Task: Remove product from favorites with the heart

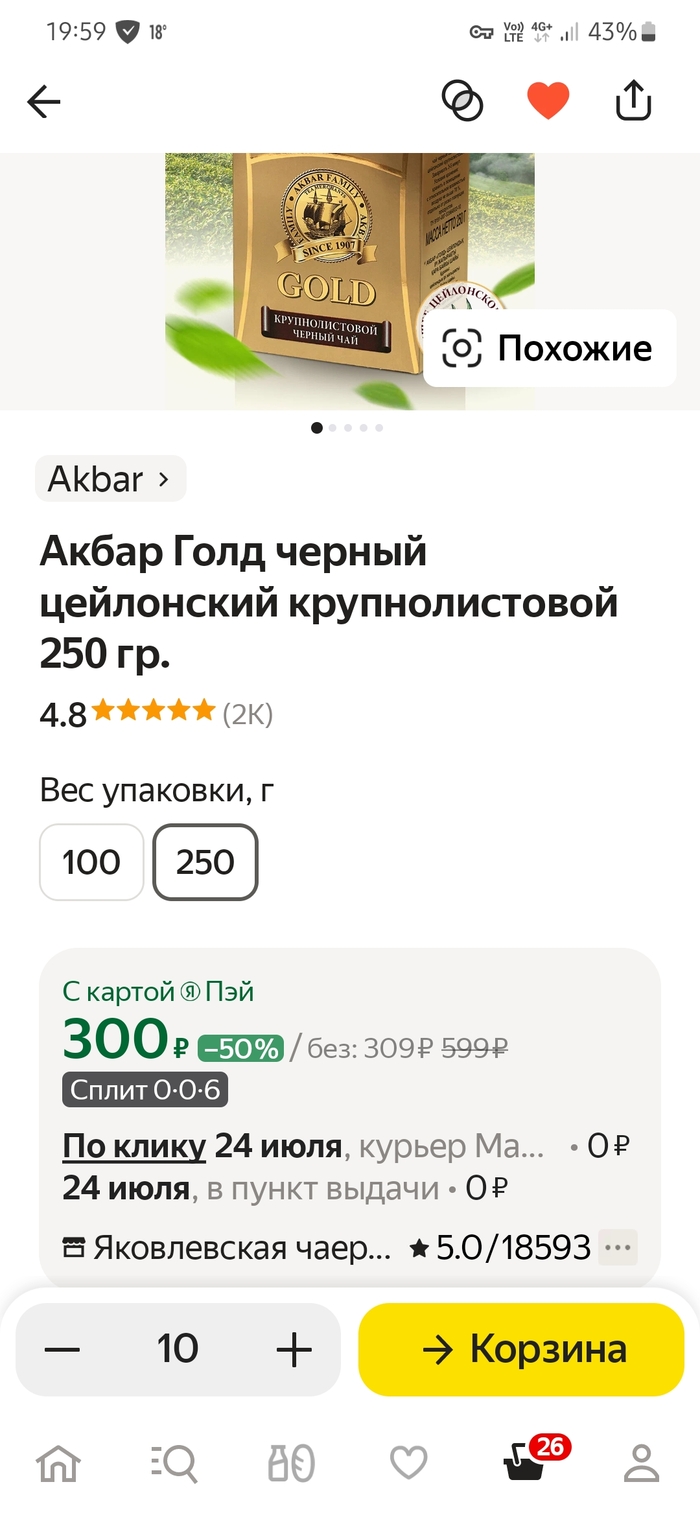Action: tap(548, 101)
